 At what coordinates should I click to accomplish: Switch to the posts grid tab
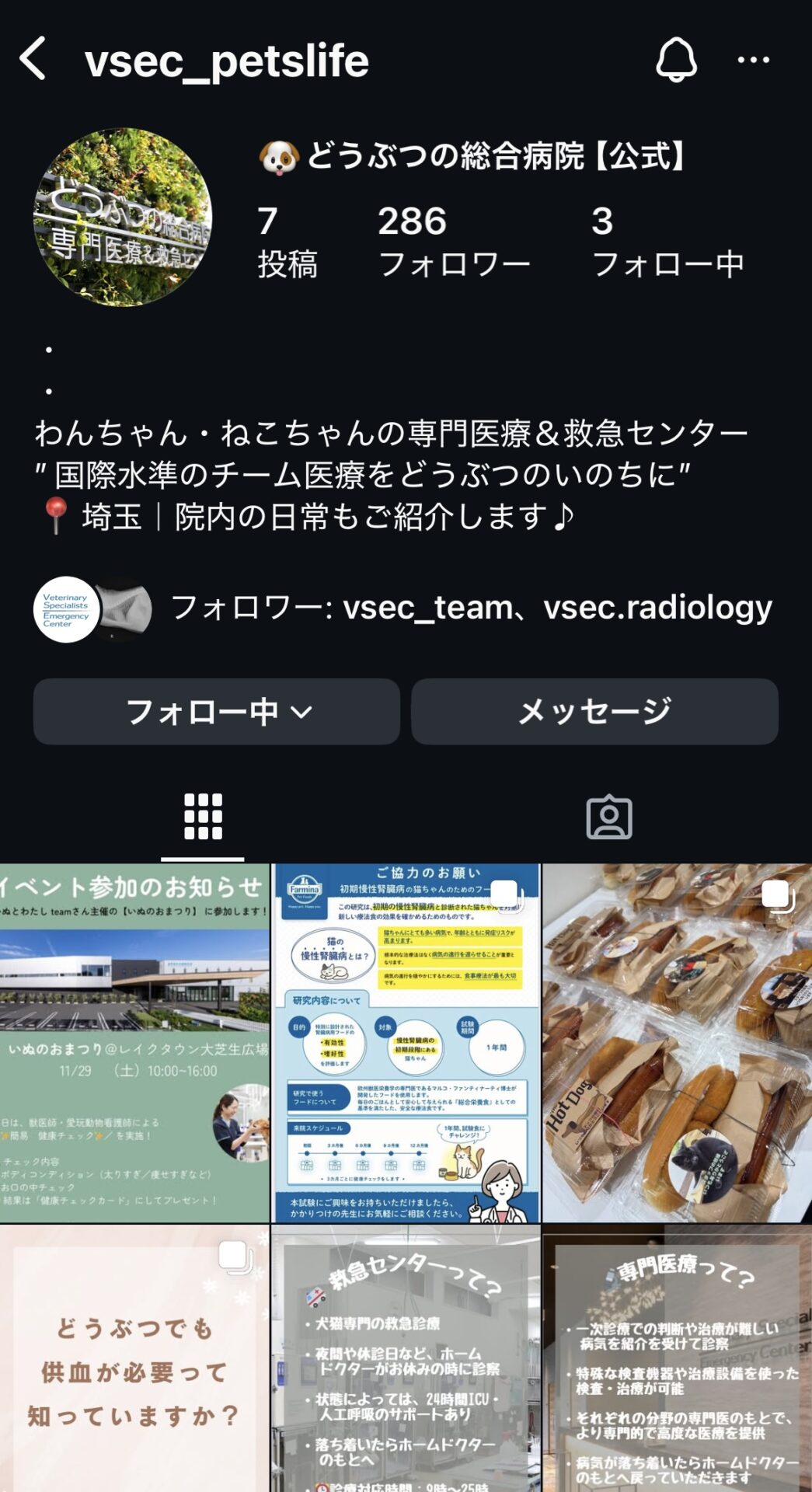pos(203,817)
